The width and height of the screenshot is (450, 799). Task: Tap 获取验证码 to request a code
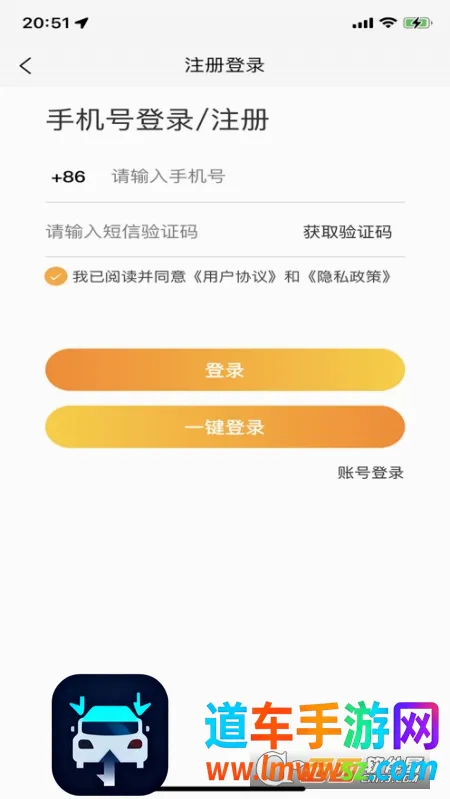point(348,232)
